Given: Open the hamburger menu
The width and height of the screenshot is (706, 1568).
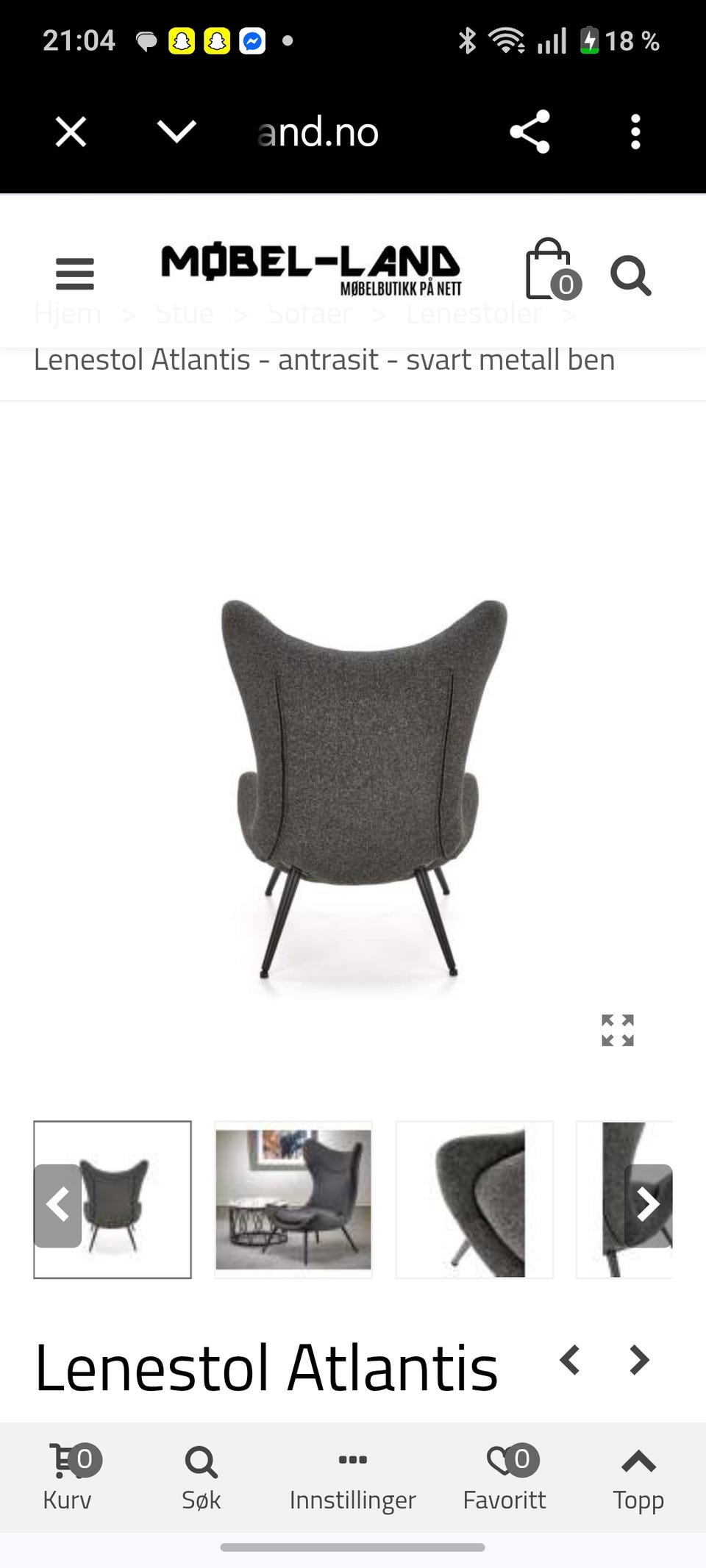Looking at the screenshot, I should (x=75, y=274).
